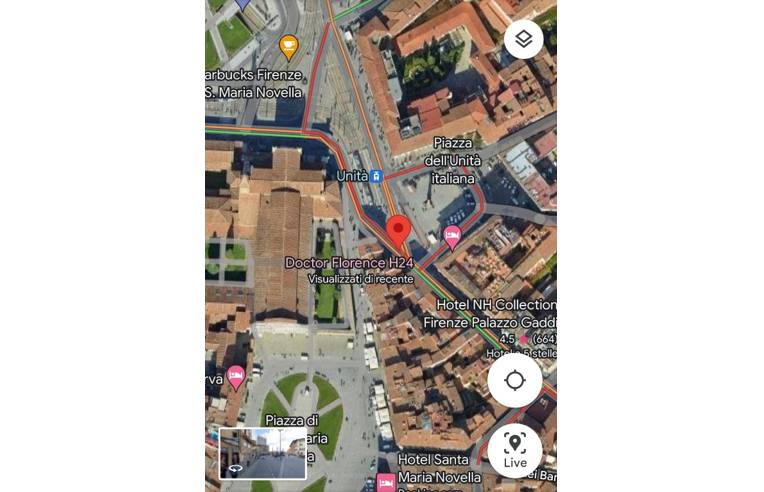Open the Street View preview thumbnail
This screenshot has height=492, width=764.
[x=262, y=453]
